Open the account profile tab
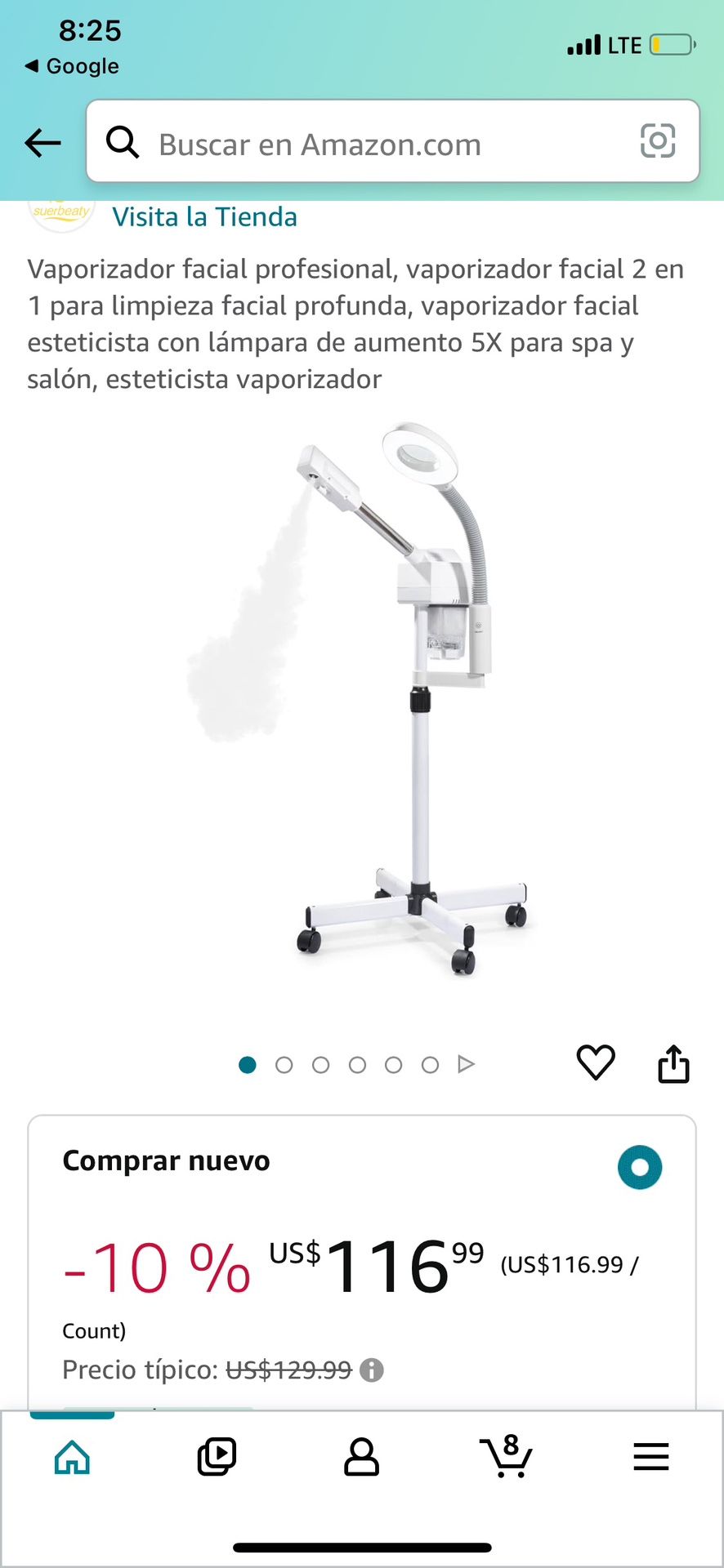This screenshot has width=724, height=1568. click(x=361, y=1457)
